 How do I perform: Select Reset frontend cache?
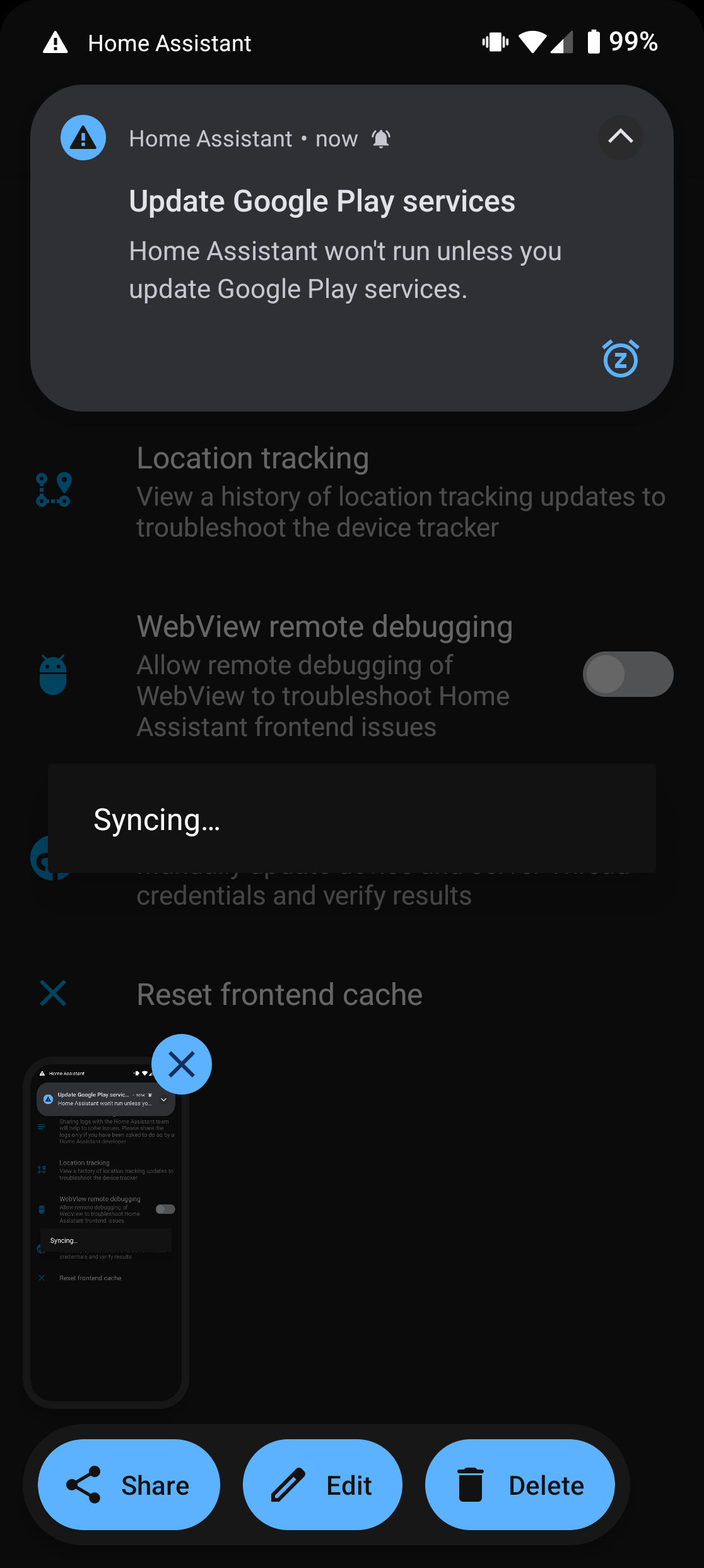(x=279, y=994)
